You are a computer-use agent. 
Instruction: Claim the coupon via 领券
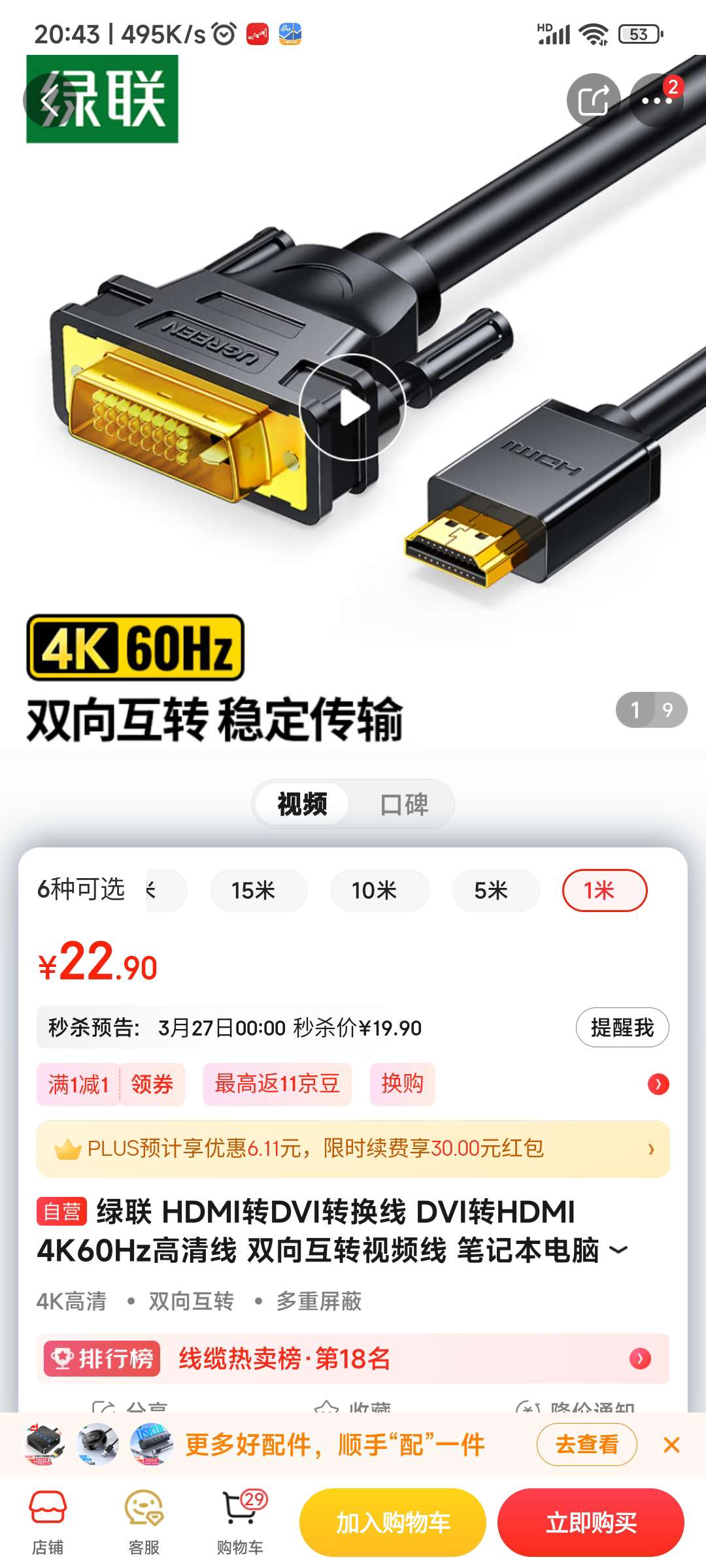tap(152, 1085)
